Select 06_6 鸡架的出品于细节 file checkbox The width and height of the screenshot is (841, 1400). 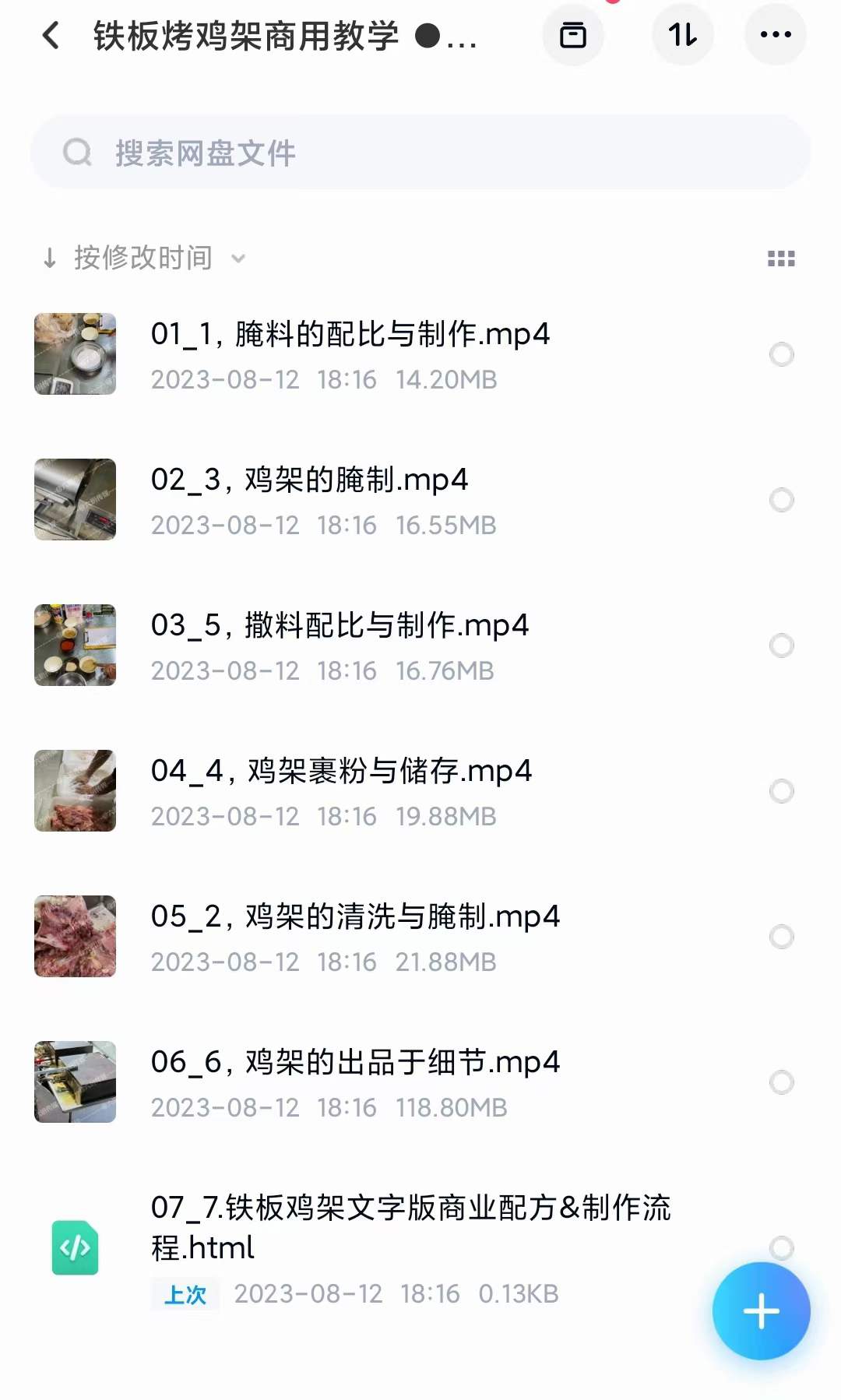781,1082
